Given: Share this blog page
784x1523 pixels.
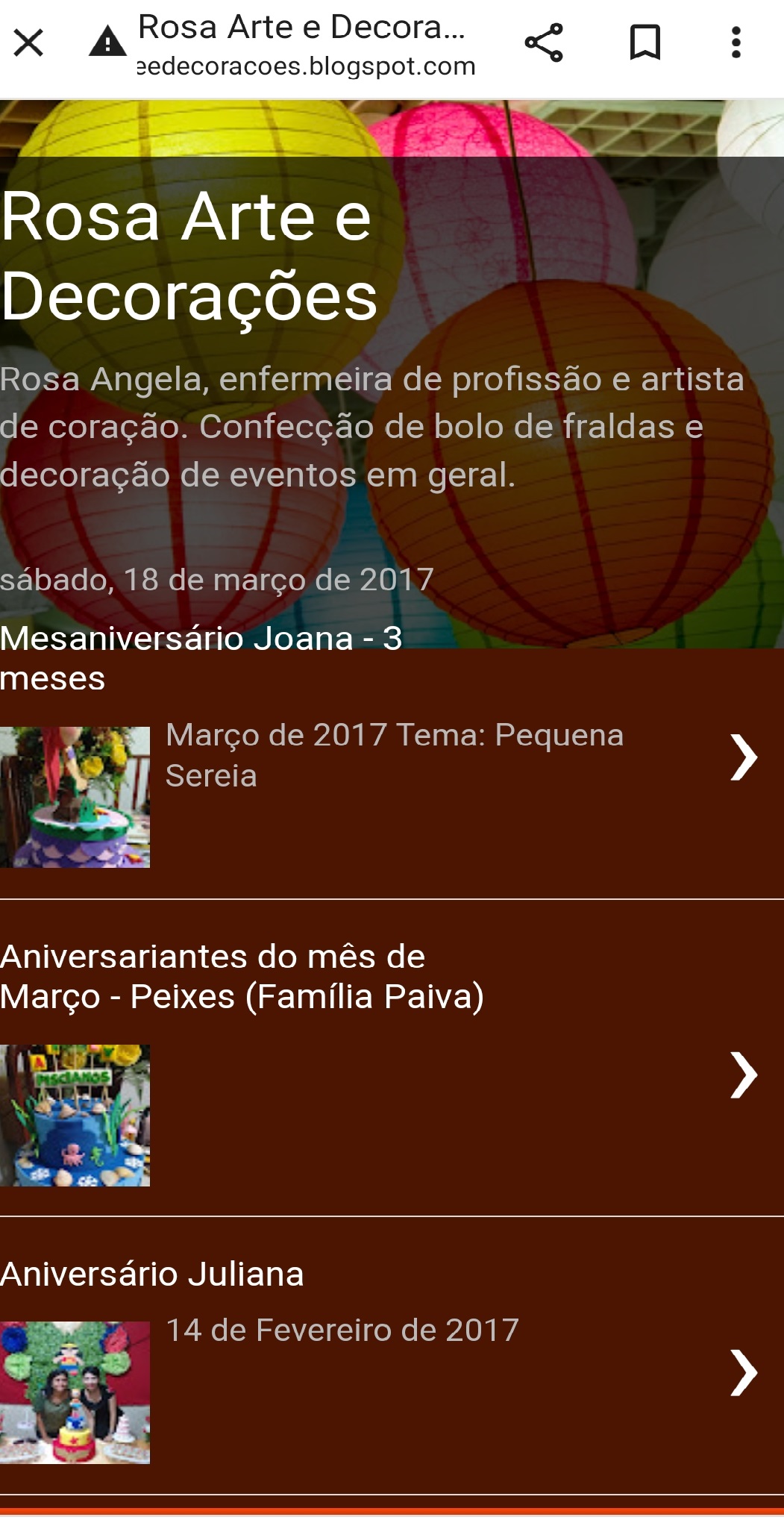Looking at the screenshot, I should click(544, 43).
